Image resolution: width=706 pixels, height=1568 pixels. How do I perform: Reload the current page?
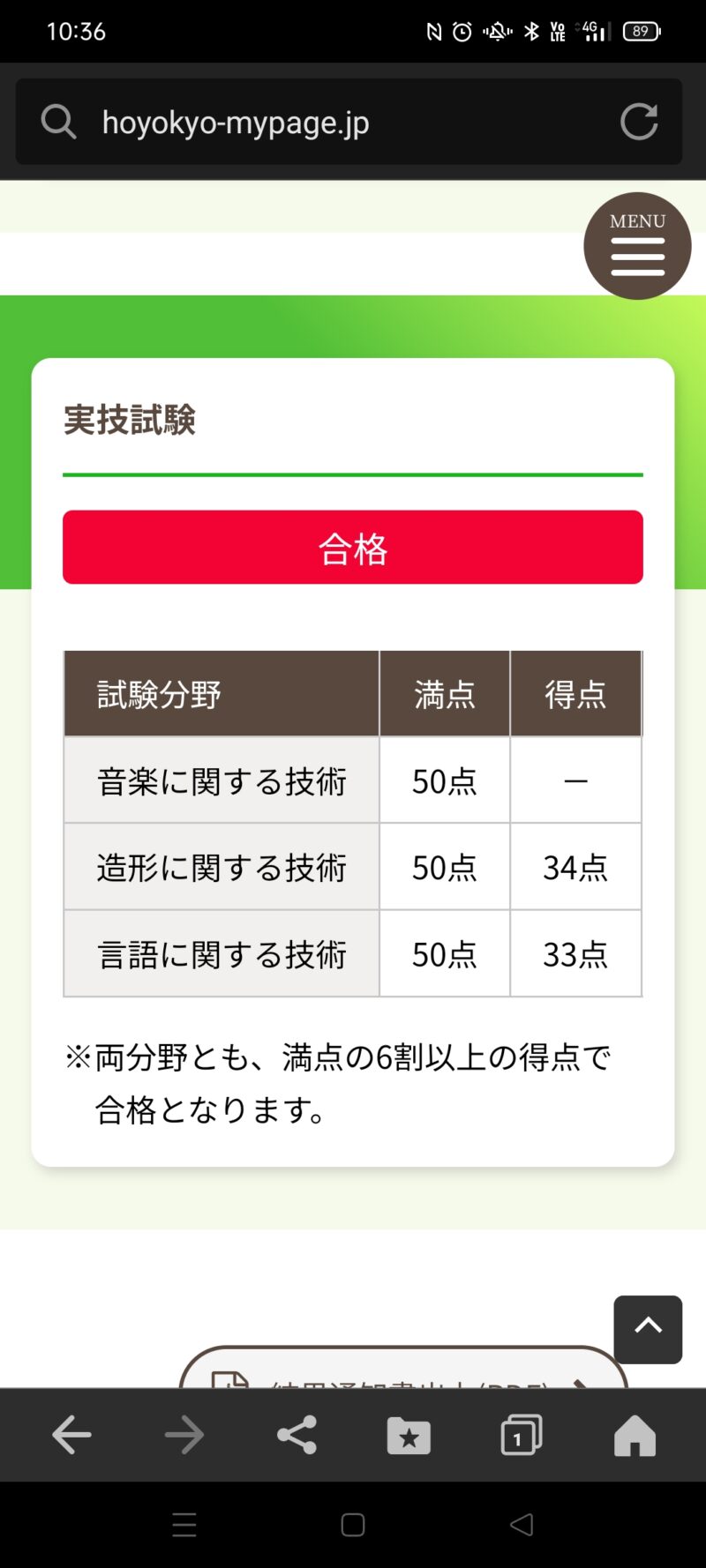point(639,122)
